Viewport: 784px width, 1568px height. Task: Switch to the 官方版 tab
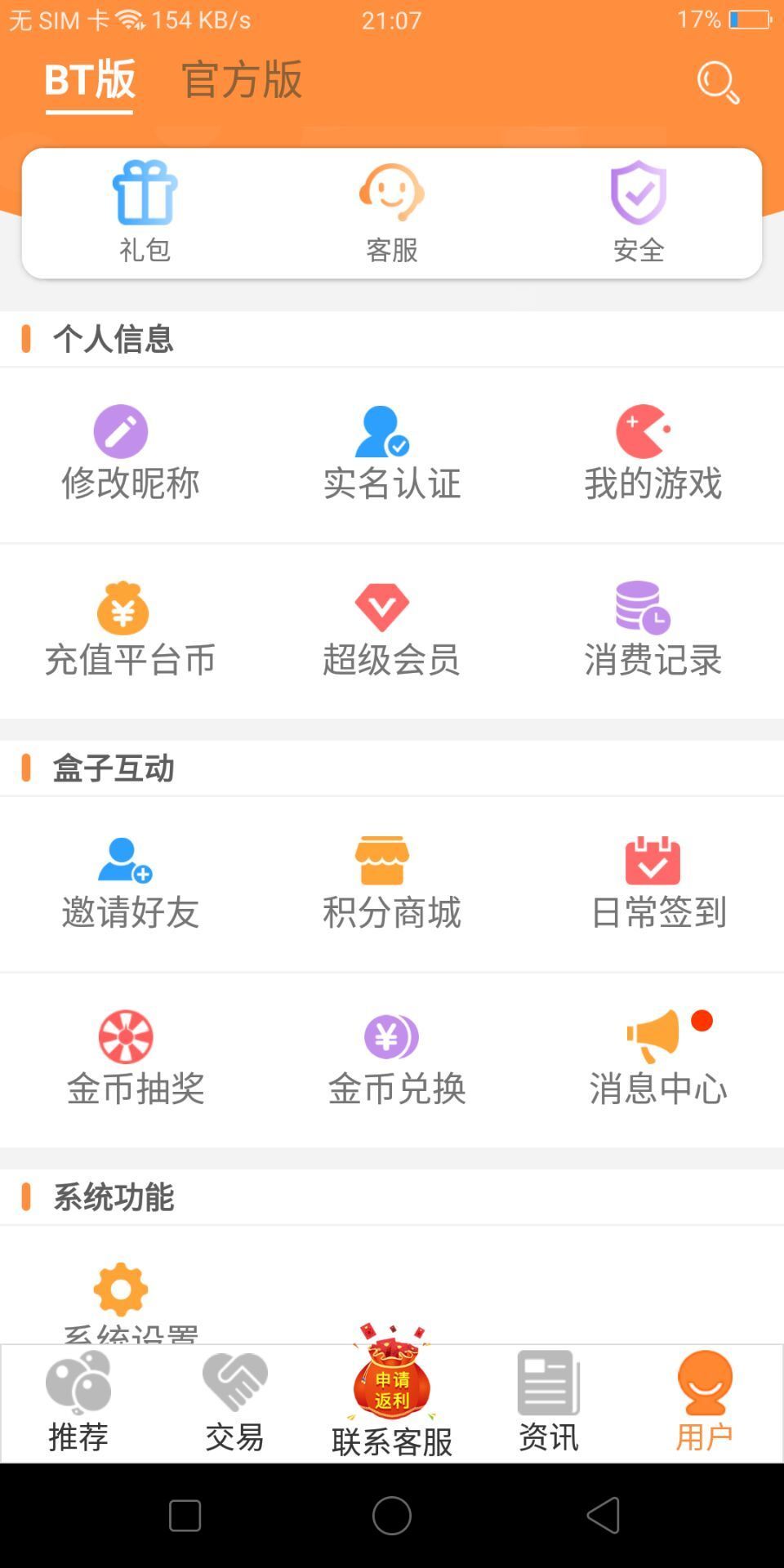241,81
